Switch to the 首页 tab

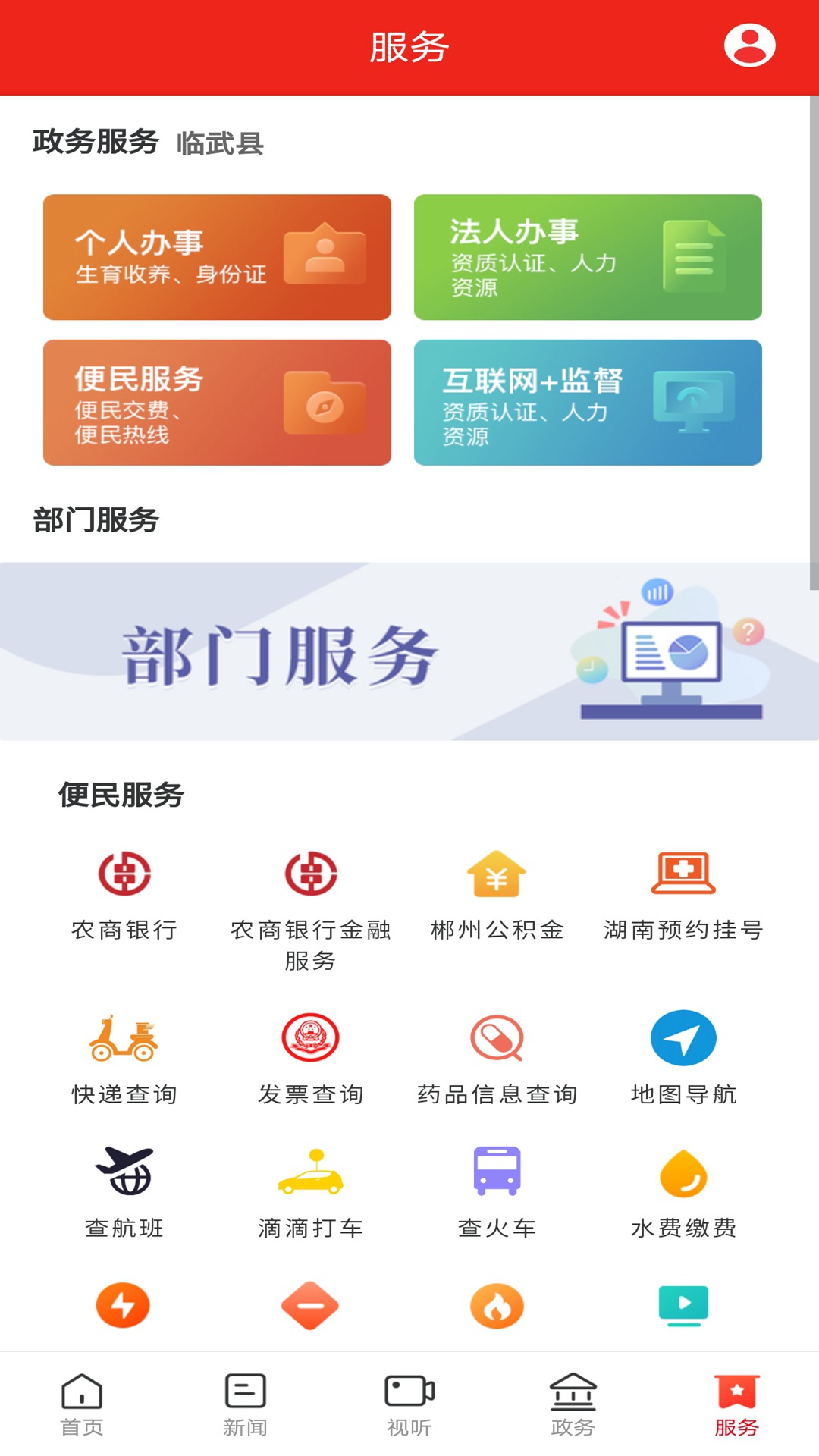tap(82, 1404)
